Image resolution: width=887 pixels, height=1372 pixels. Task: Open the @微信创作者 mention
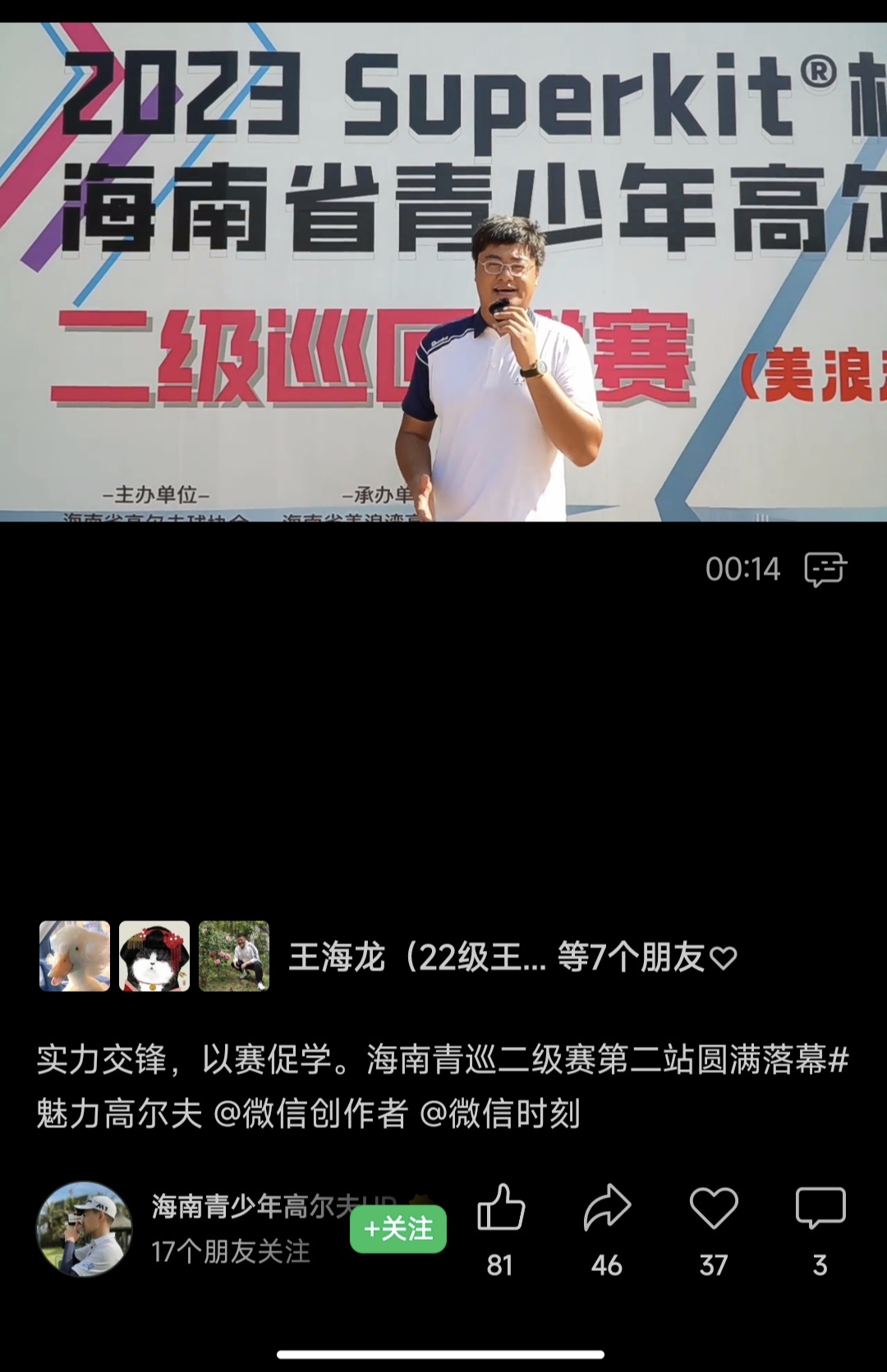[310, 1114]
